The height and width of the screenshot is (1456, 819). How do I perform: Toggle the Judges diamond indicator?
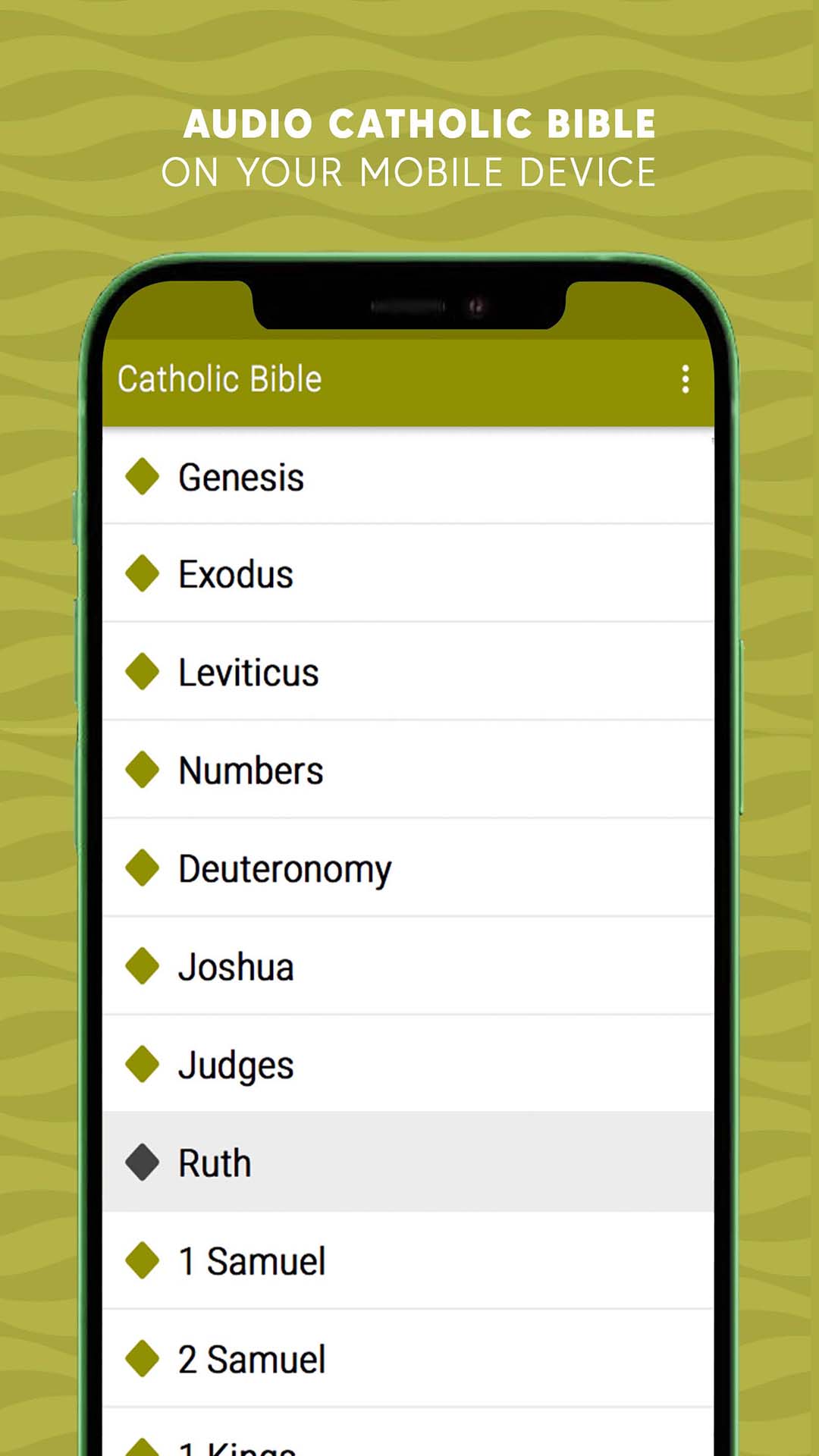tap(143, 1064)
